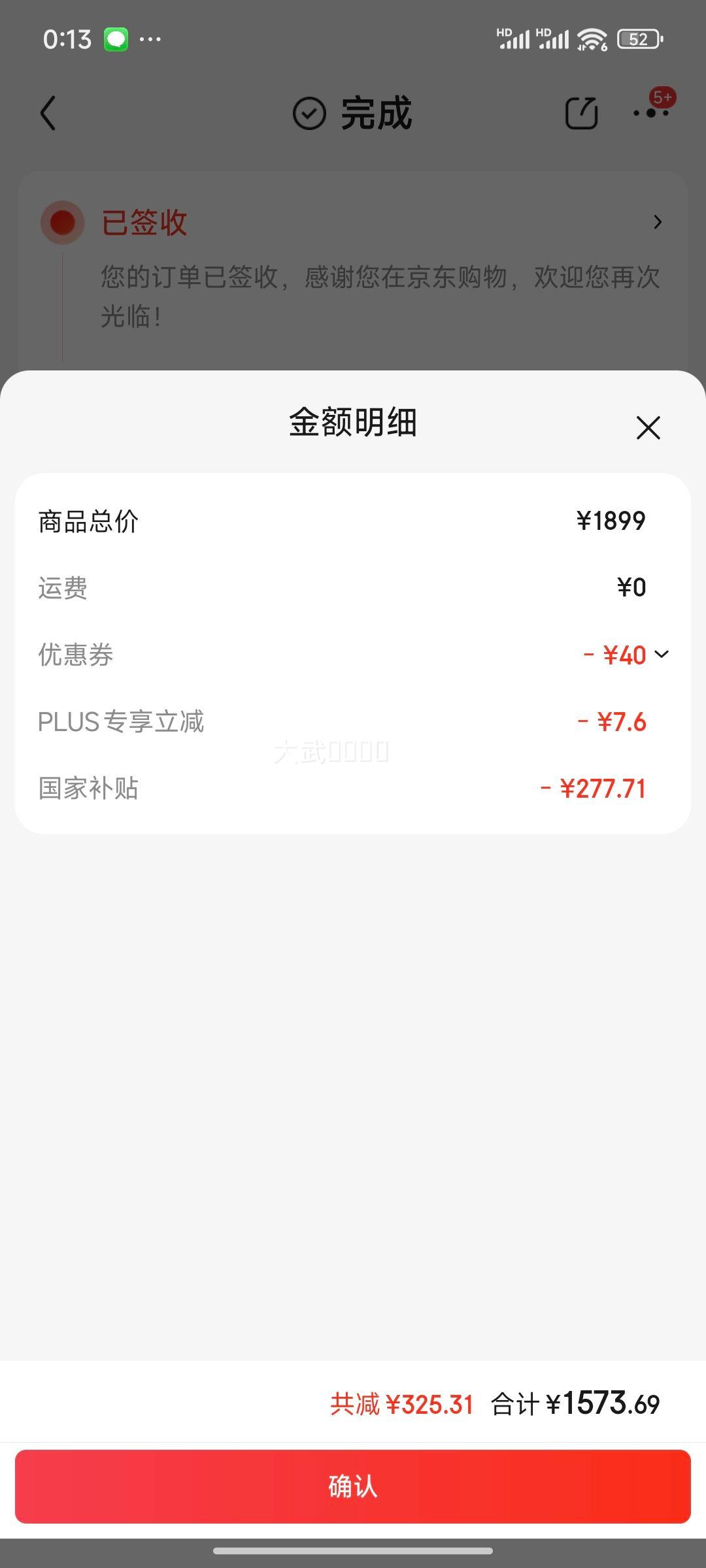
Task: Expand the 优惠券 coupon discount dropdown
Action: (663, 654)
